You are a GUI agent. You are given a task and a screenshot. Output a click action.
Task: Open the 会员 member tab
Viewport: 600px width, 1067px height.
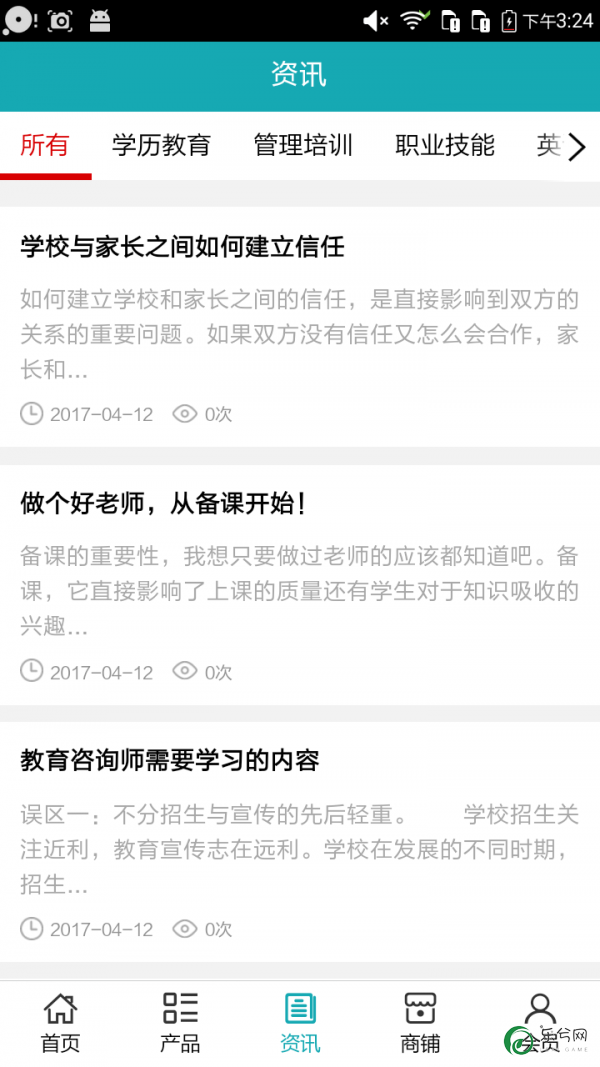tap(540, 1023)
